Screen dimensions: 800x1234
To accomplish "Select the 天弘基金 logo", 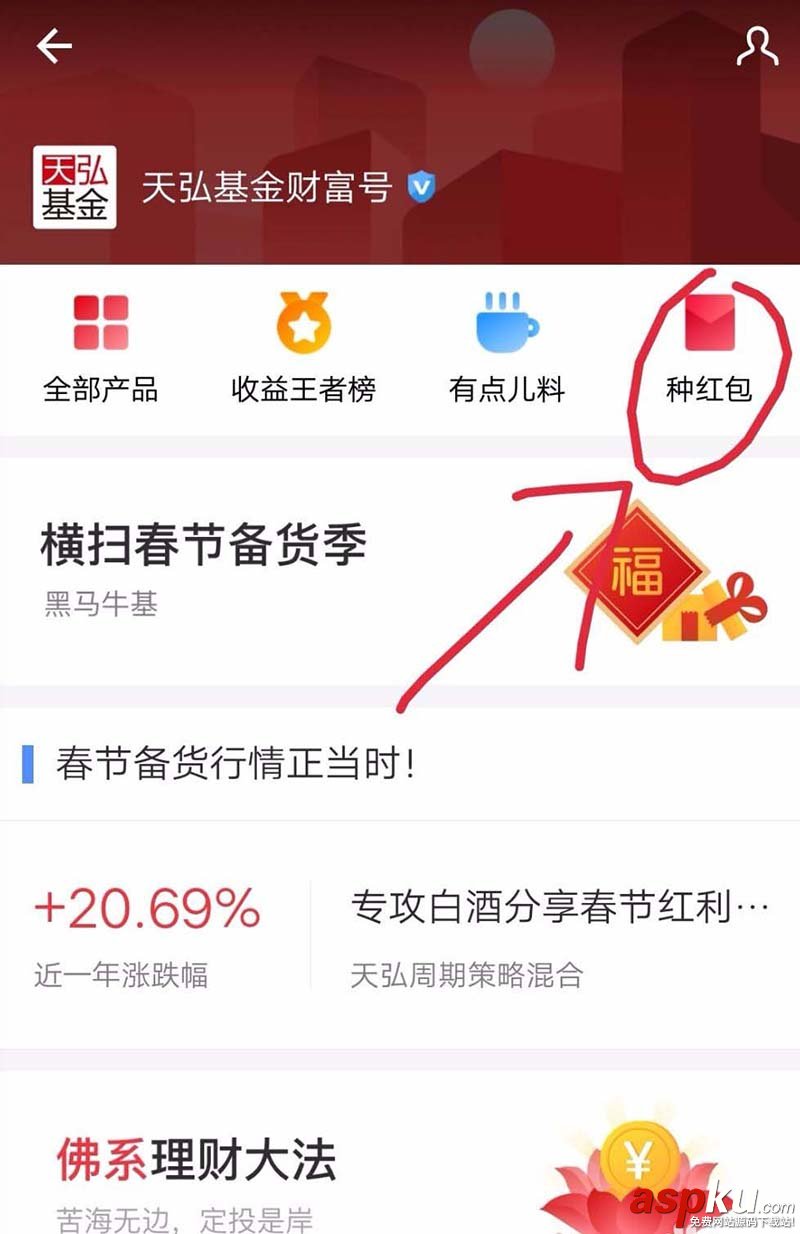I will (75, 188).
